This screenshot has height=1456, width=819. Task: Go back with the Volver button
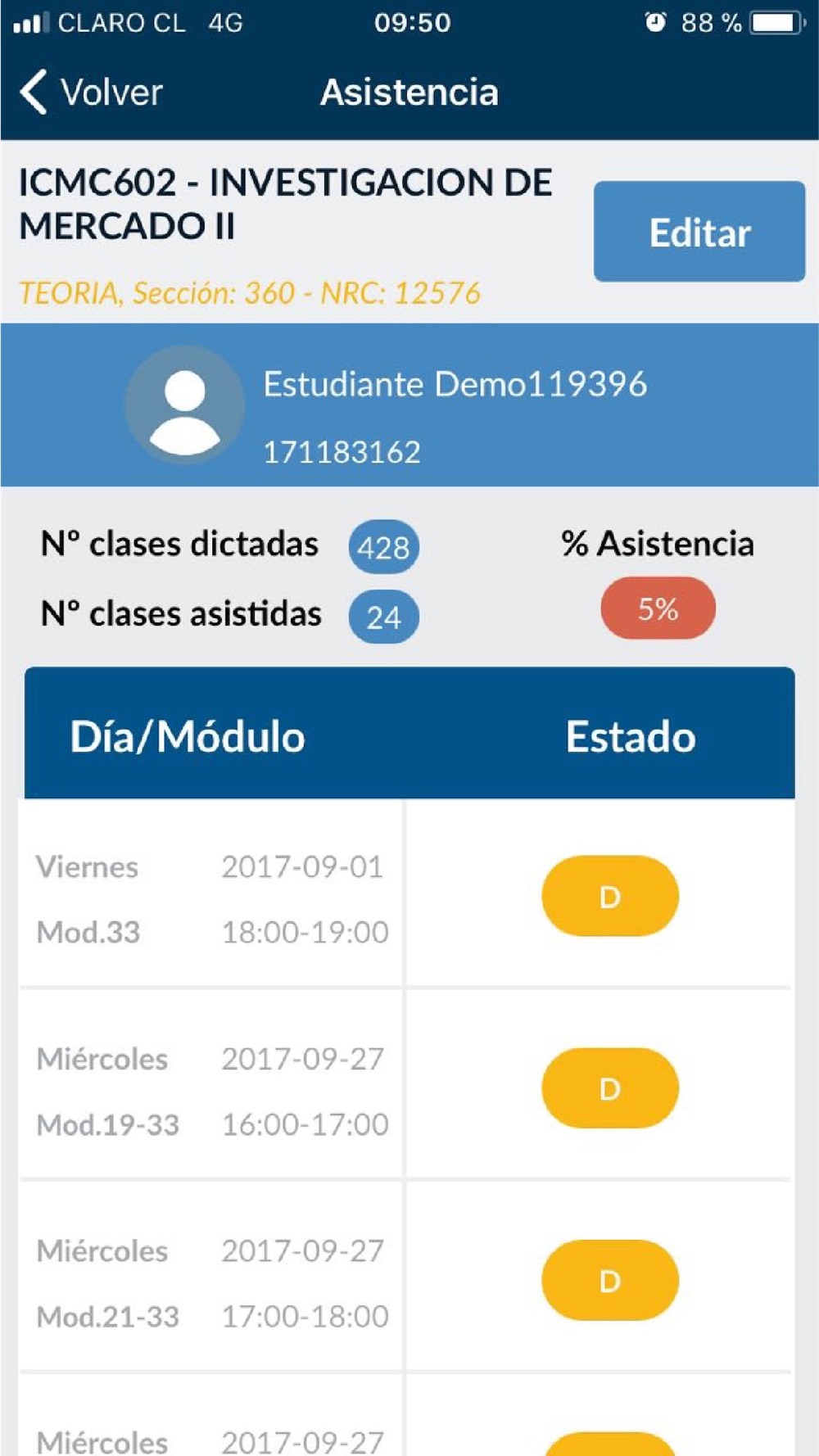(92, 92)
